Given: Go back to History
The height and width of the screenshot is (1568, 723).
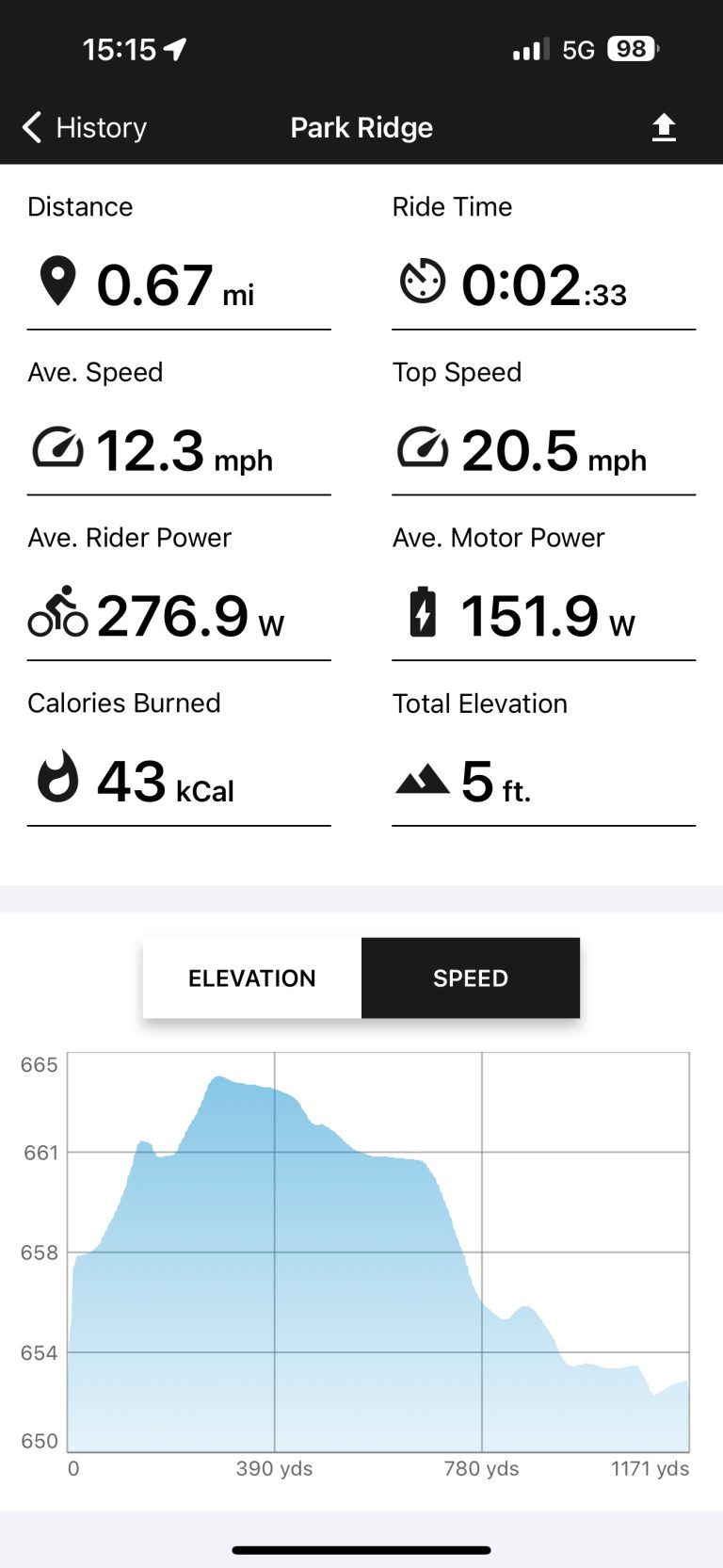Looking at the screenshot, I should tap(85, 127).
